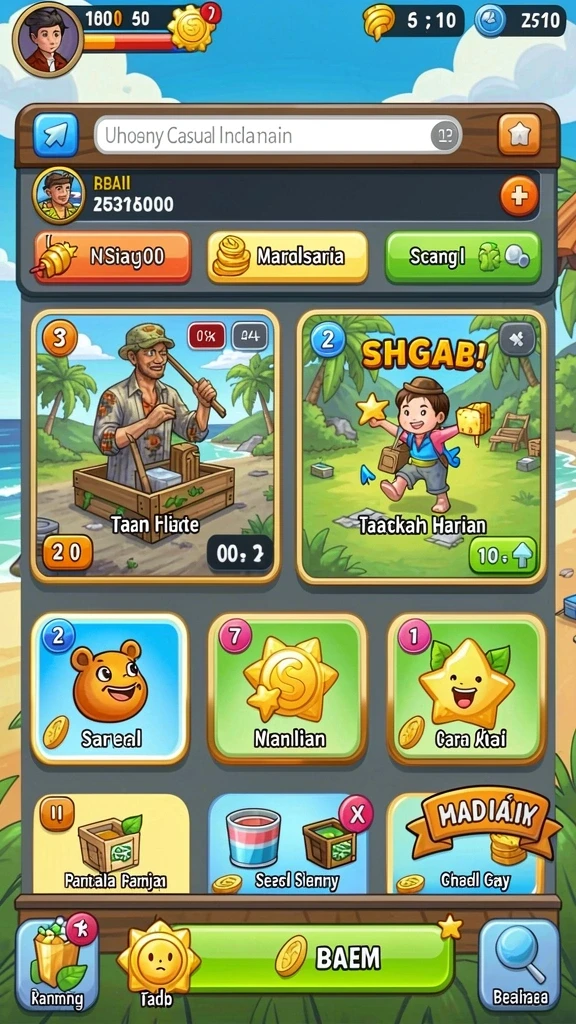Select the NSiay00 orange button
576x1024 pixels.
point(110,257)
